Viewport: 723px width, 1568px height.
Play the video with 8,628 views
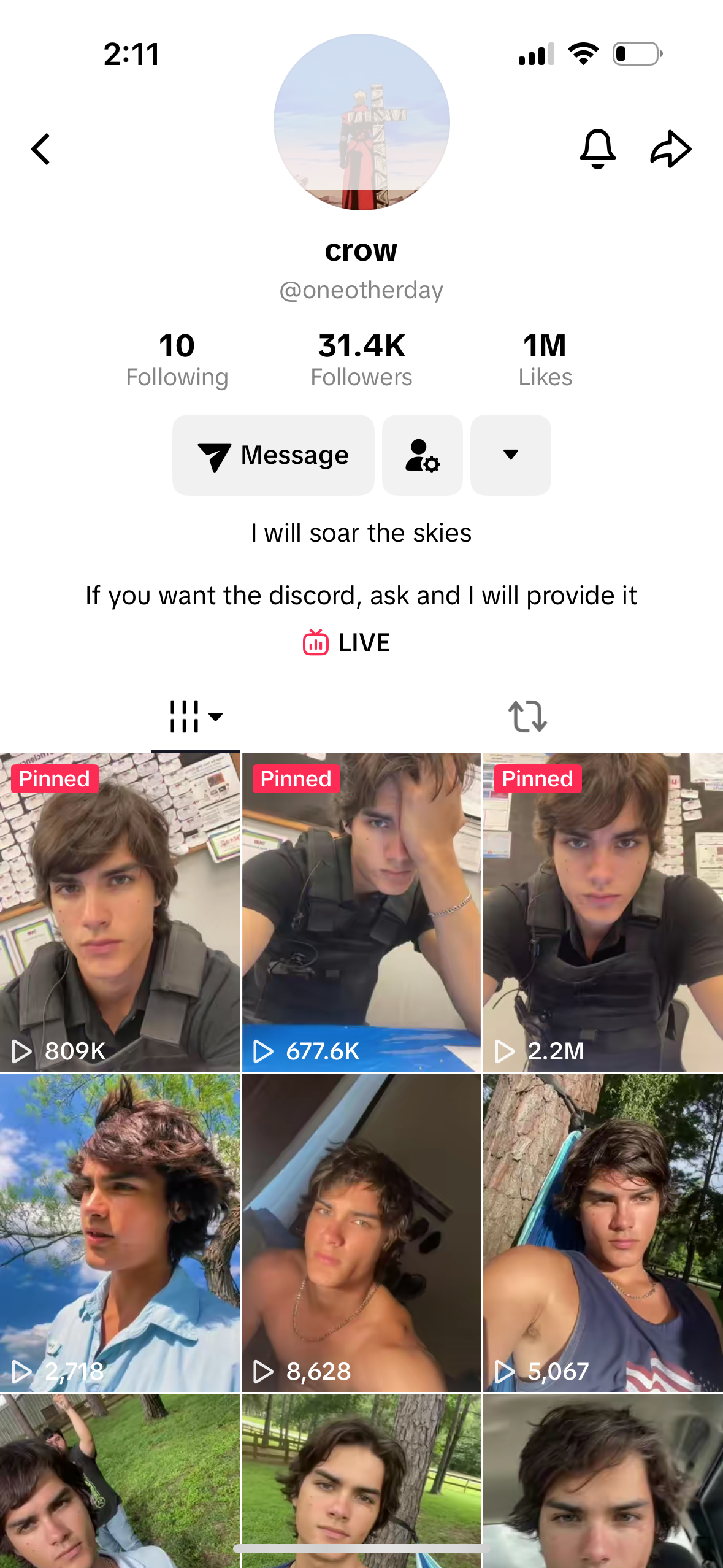pyautogui.click(x=361, y=1232)
